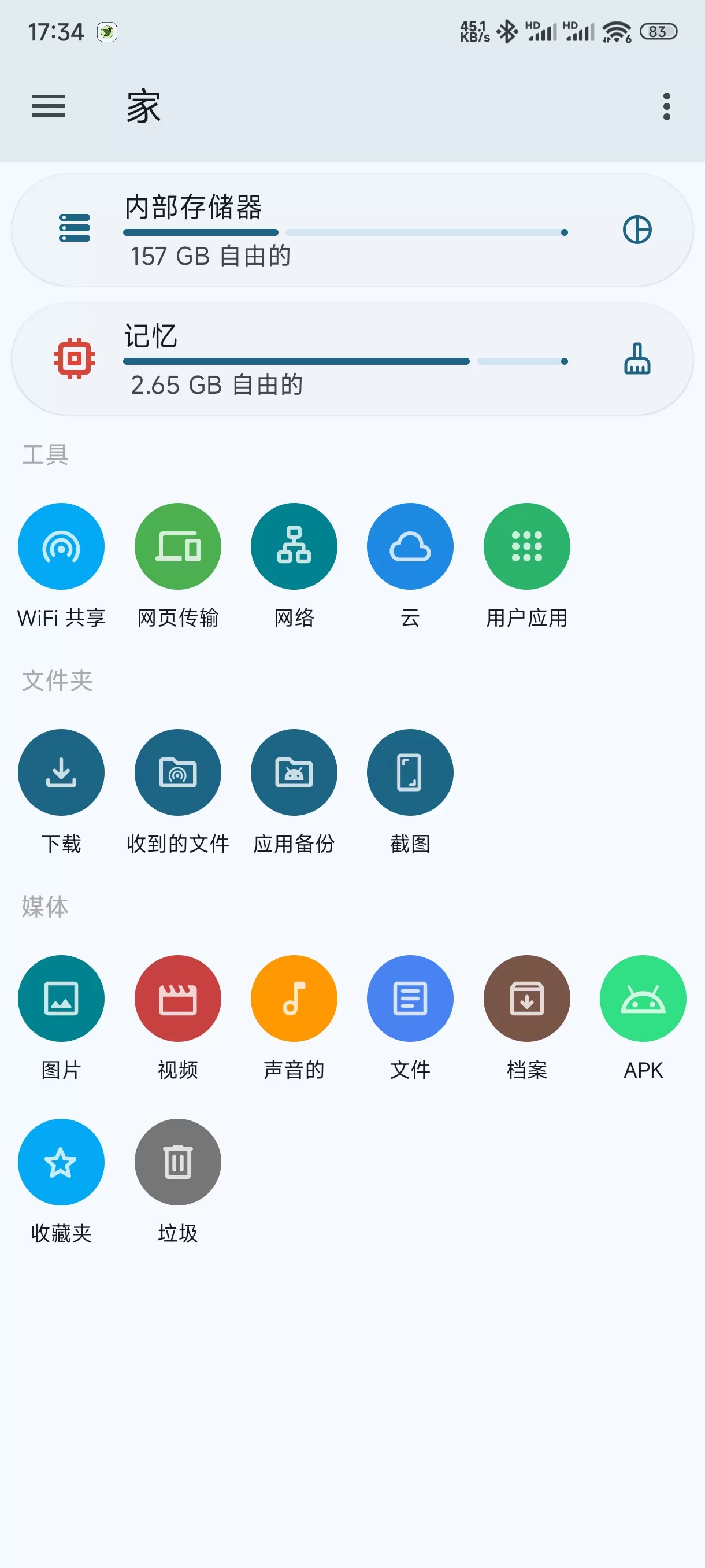The image size is (705, 1568).
Task: Open the 截图 screenshots folder
Action: (410, 772)
